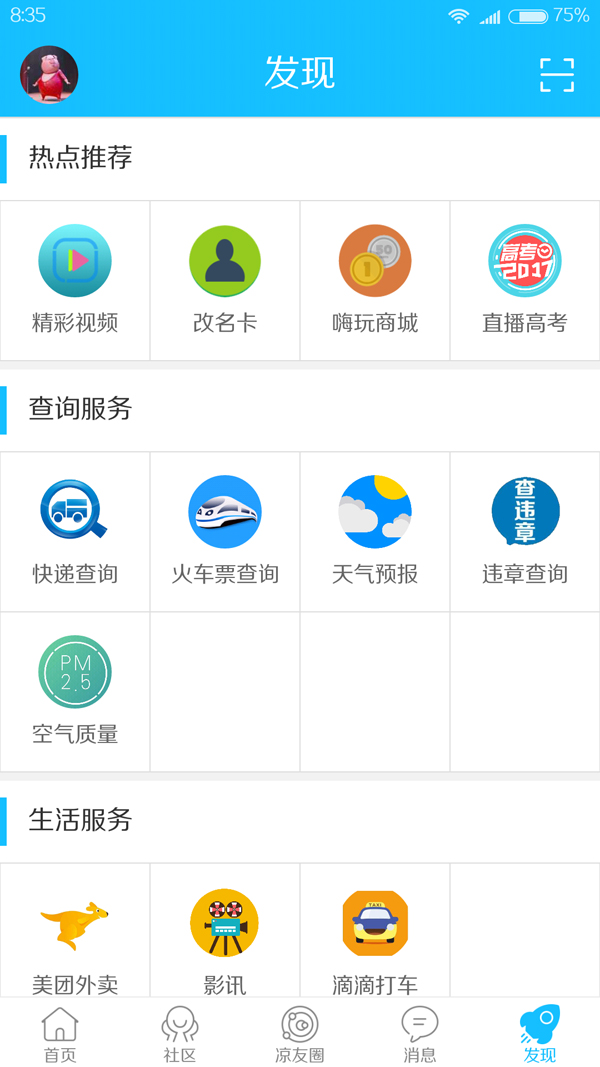This screenshot has height=1067, width=600.
Task: View 直播高考 live broadcast
Action: click(525, 280)
